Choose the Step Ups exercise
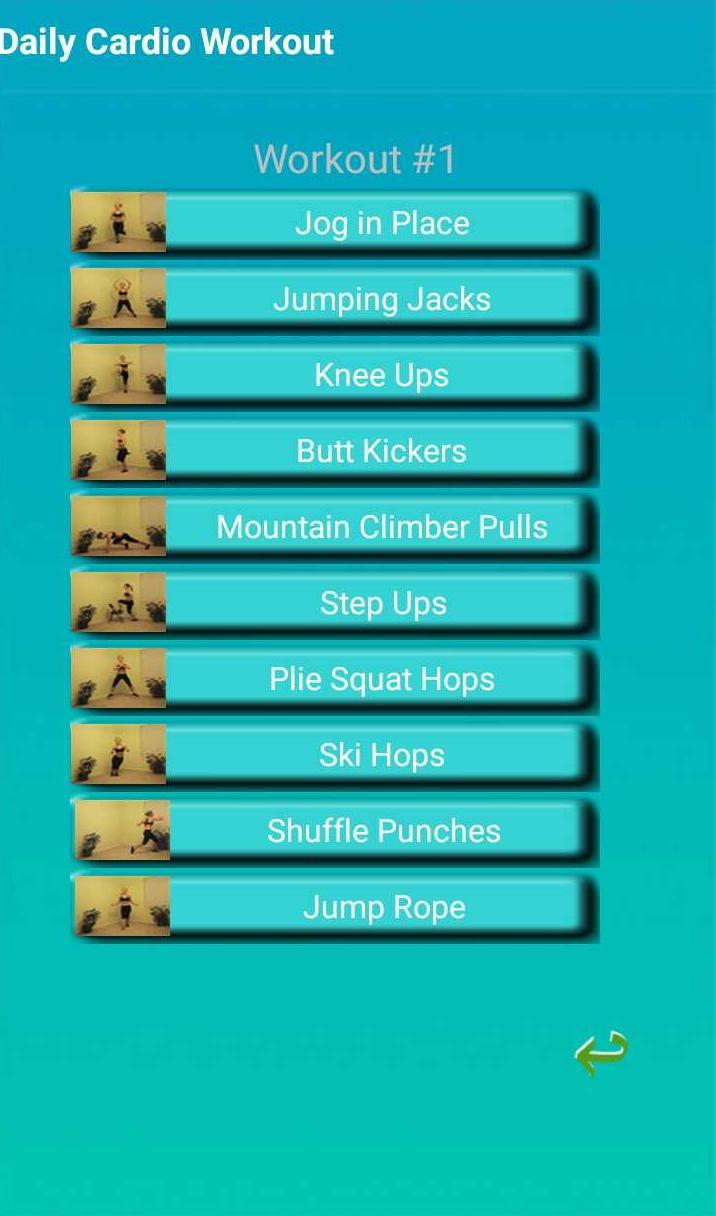Image resolution: width=716 pixels, height=1216 pixels. click(x=381, y=603)
